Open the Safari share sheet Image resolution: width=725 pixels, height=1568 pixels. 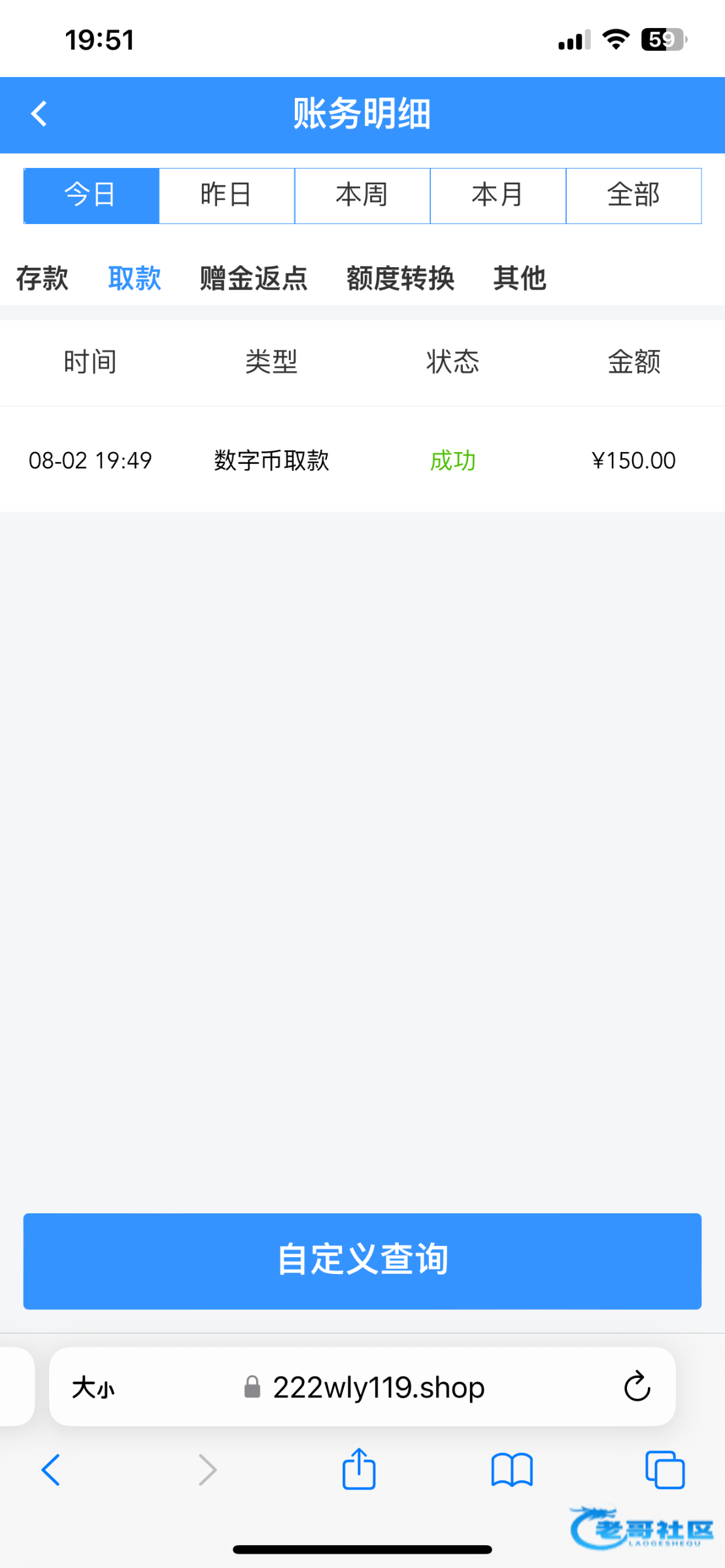[x=359, y=1469]
